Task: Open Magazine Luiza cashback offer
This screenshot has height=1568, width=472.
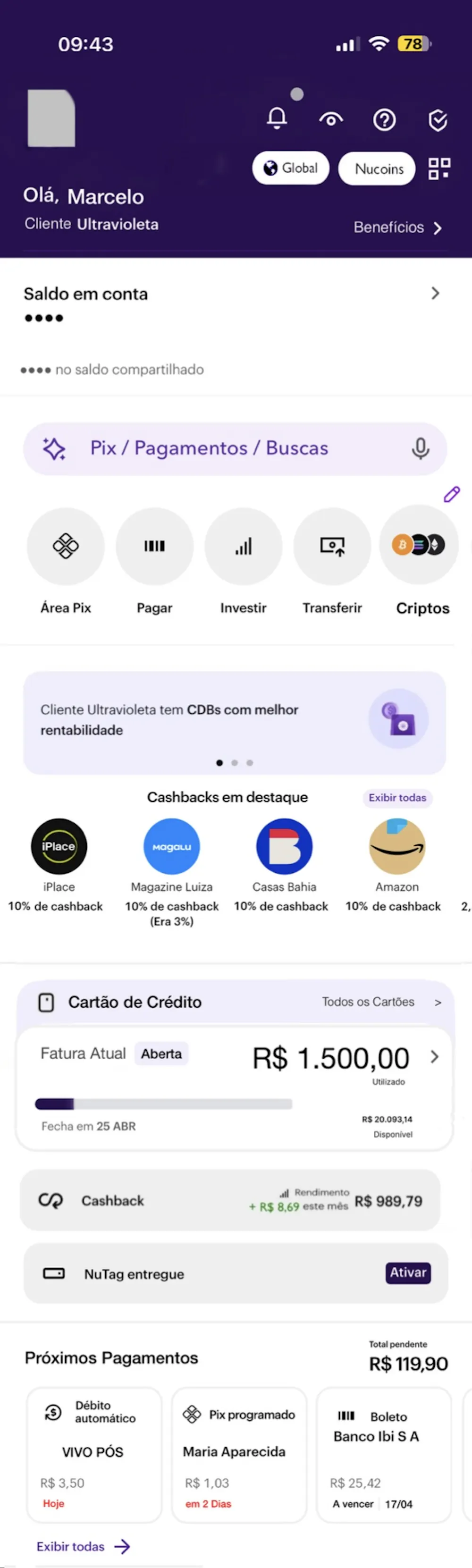Action: 172,847
